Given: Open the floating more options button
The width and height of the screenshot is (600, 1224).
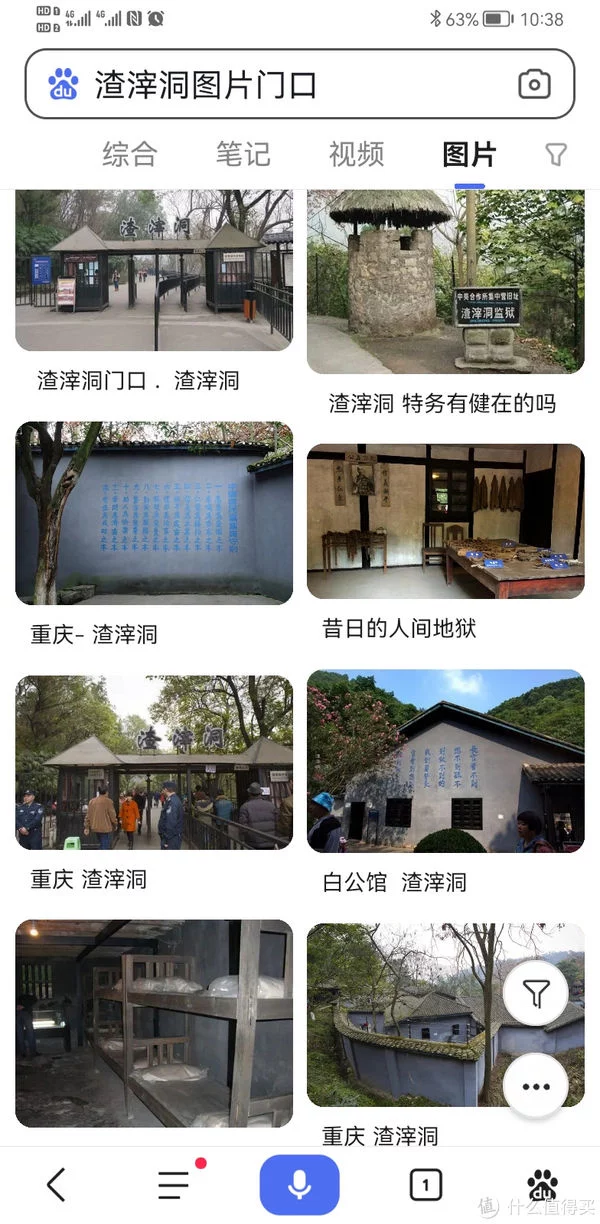Looking at the screenshot, I should click(x=536, y=1086).
